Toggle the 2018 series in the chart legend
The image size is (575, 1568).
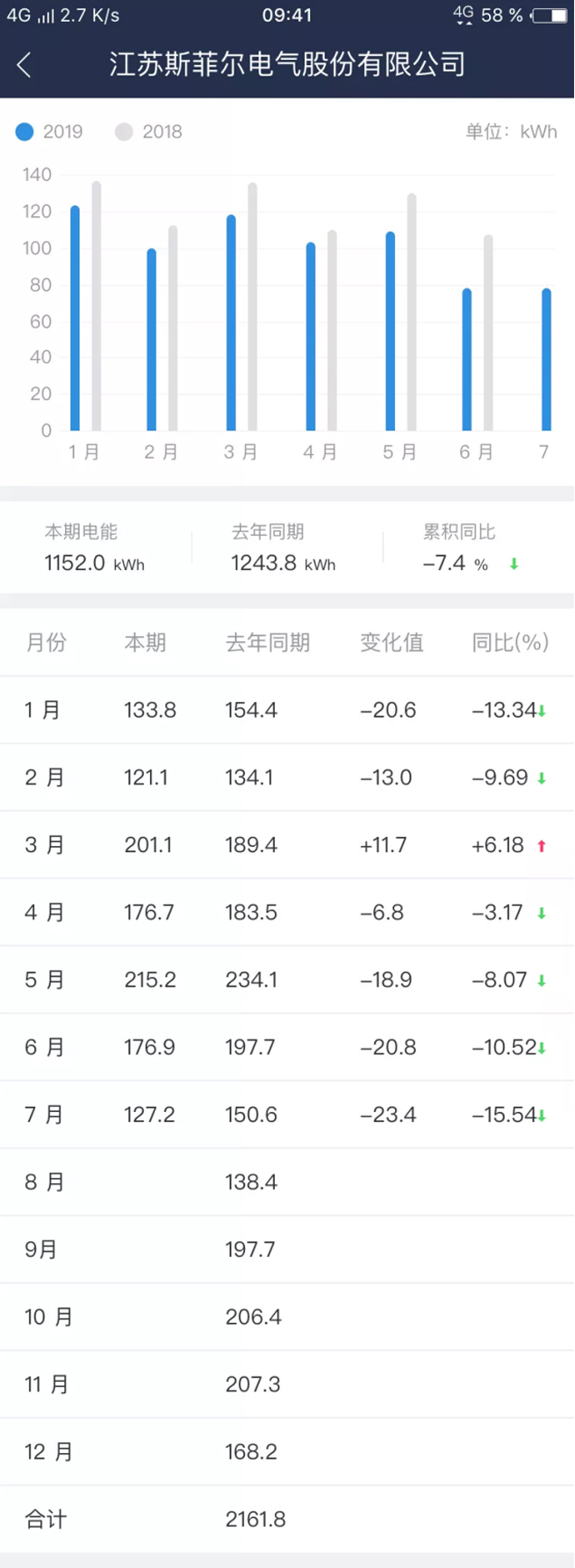(x=149, y=132)
